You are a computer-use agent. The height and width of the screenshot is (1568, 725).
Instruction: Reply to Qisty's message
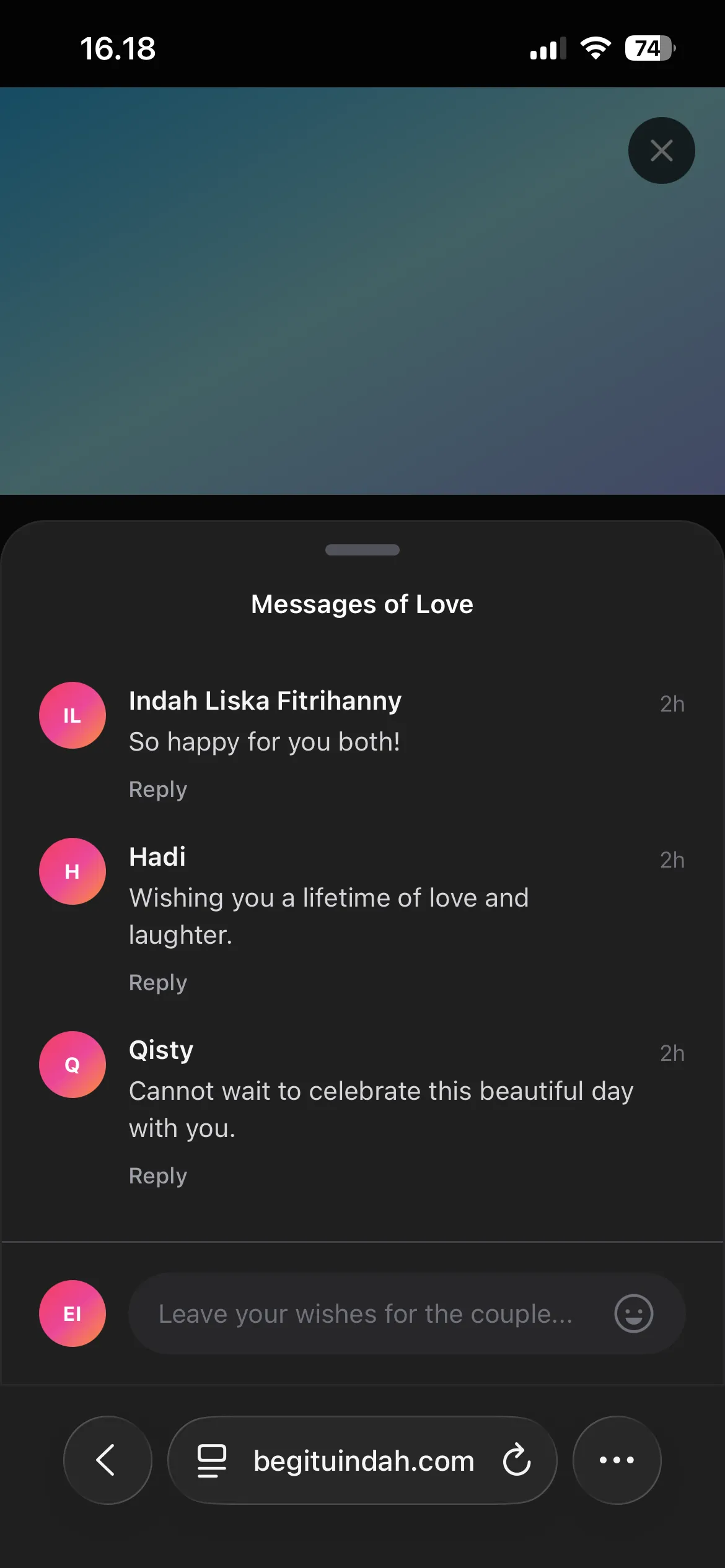[x=158, y=1176]
